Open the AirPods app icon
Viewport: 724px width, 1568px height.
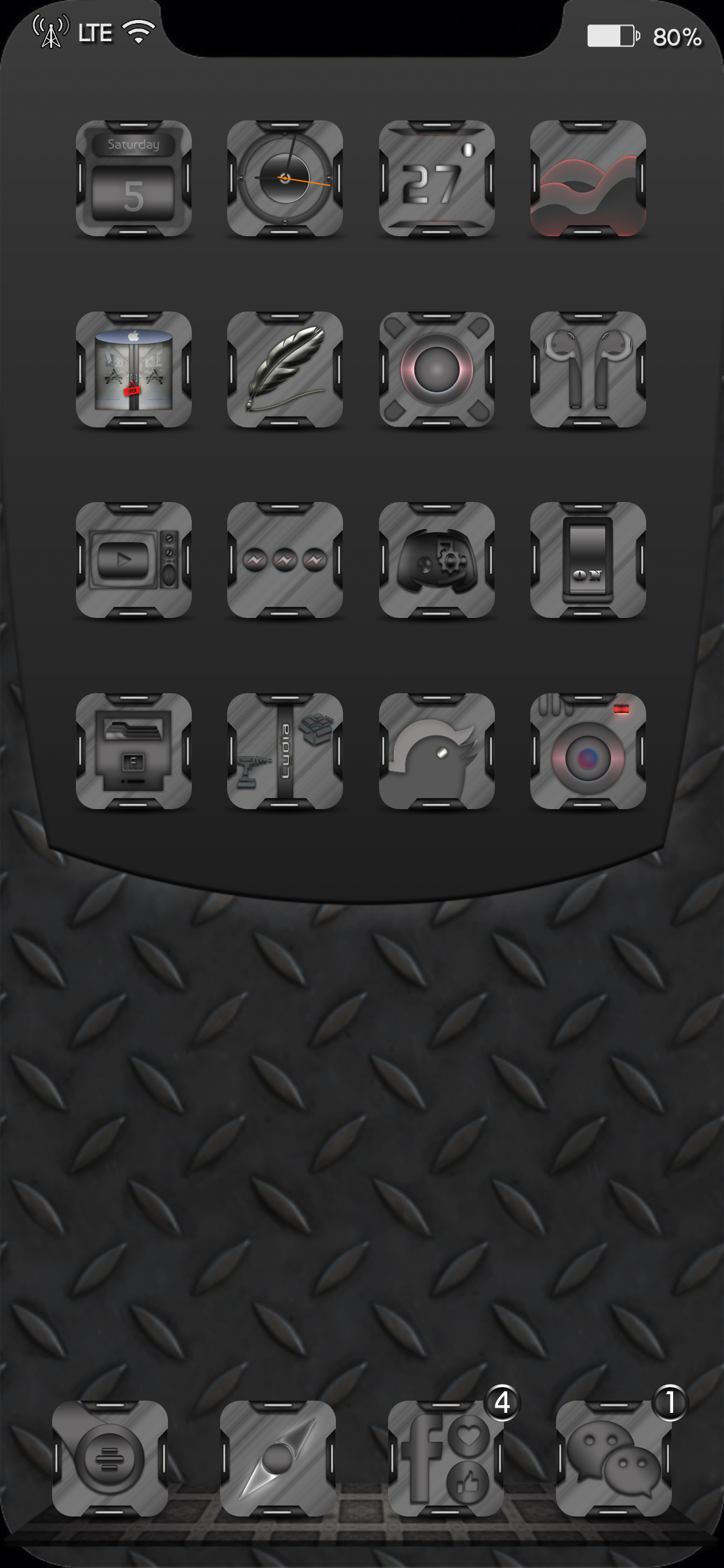click(x=588, y=369)
